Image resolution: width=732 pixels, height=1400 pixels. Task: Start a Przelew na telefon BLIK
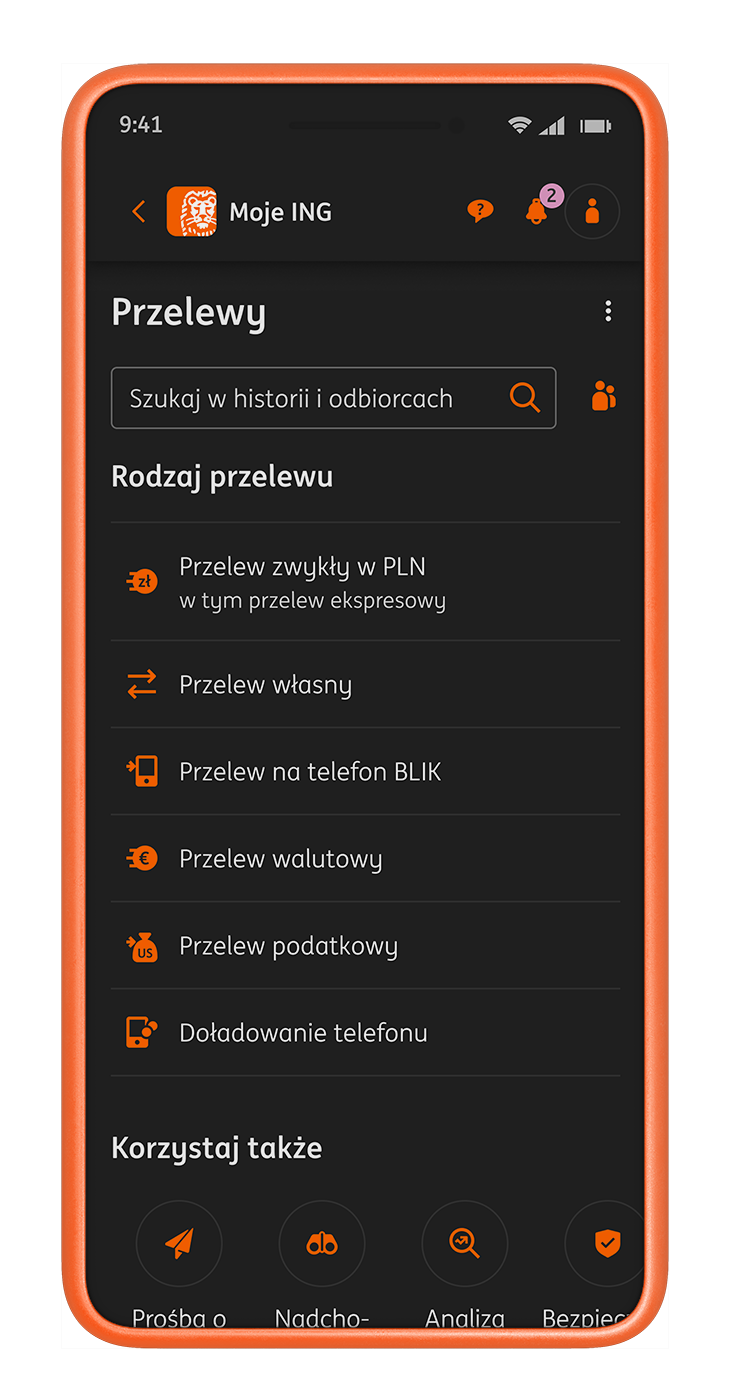[365, 772]
